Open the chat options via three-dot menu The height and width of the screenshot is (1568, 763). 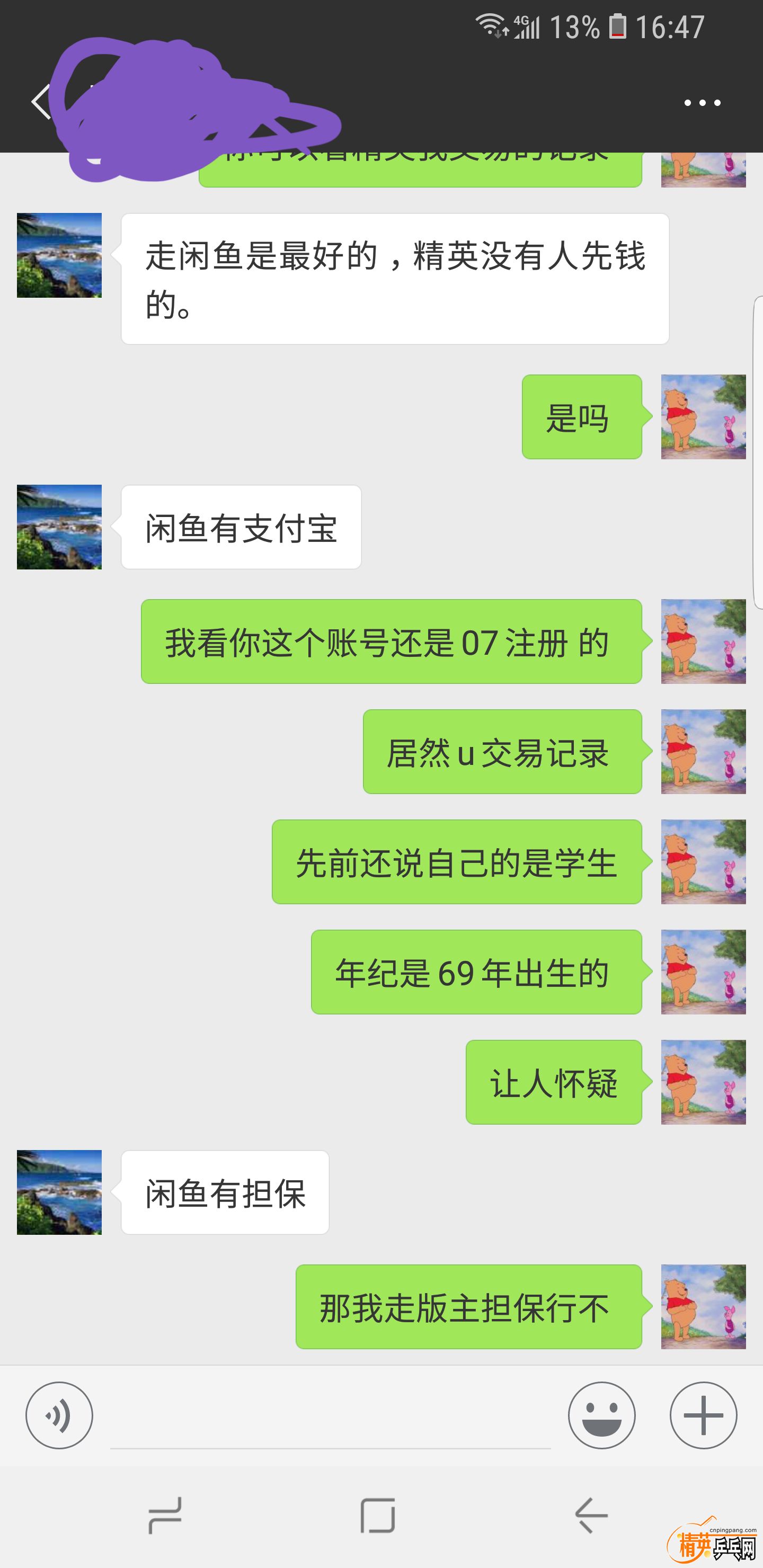click(700, 102)
